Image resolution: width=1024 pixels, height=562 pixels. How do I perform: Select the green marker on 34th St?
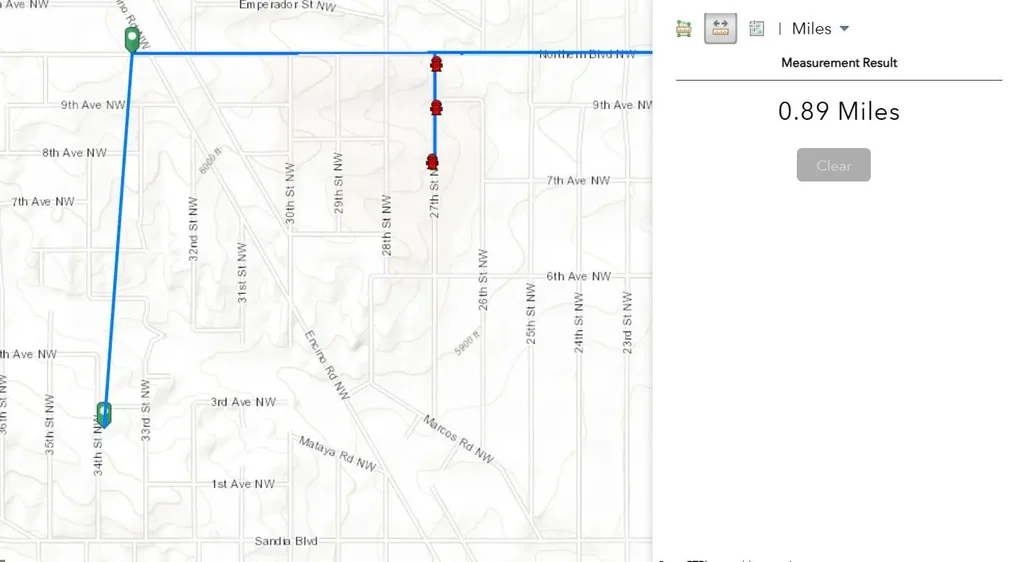pyautogui.click(x=104, y=413)
